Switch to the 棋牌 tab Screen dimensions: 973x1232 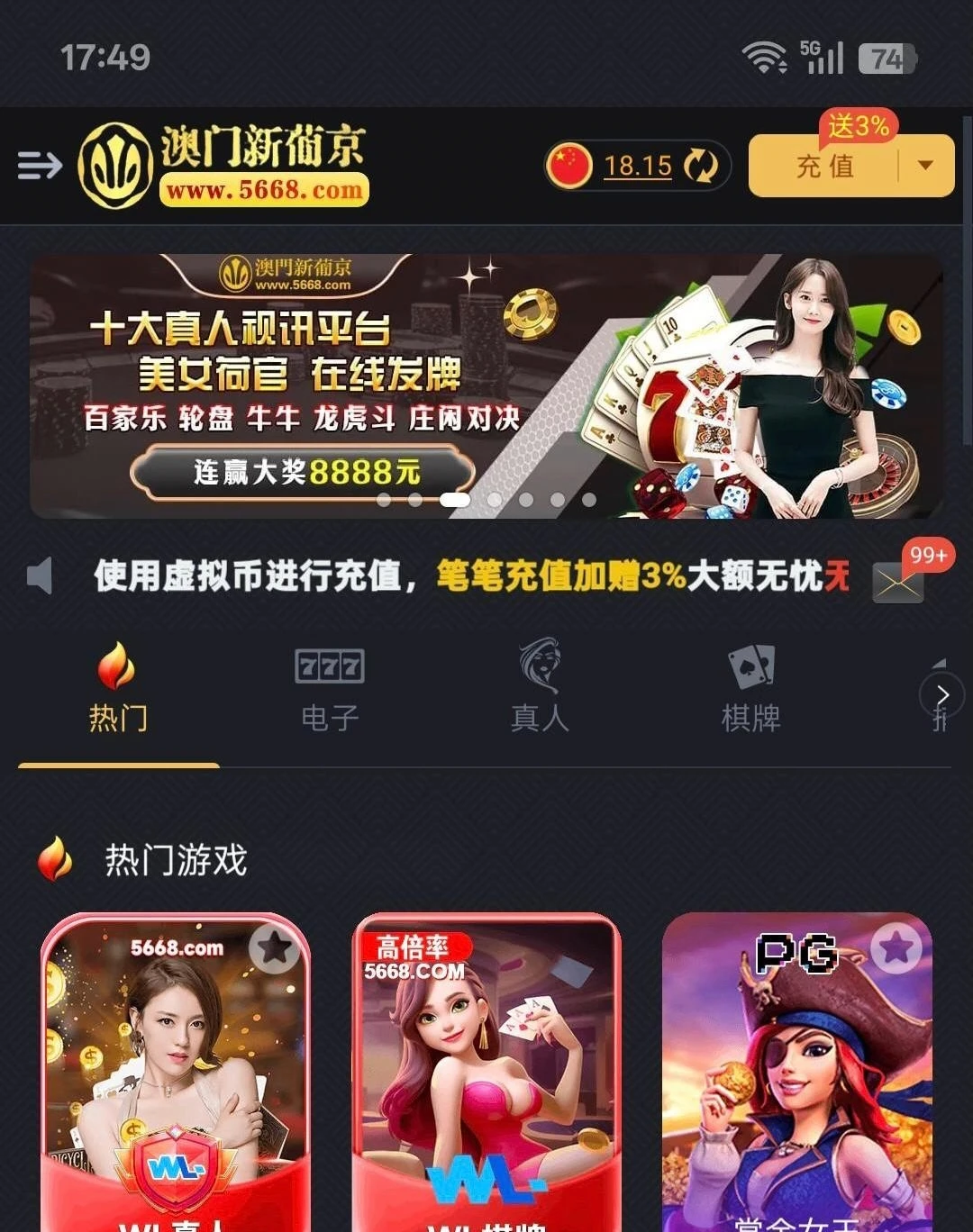click(750, 689)
